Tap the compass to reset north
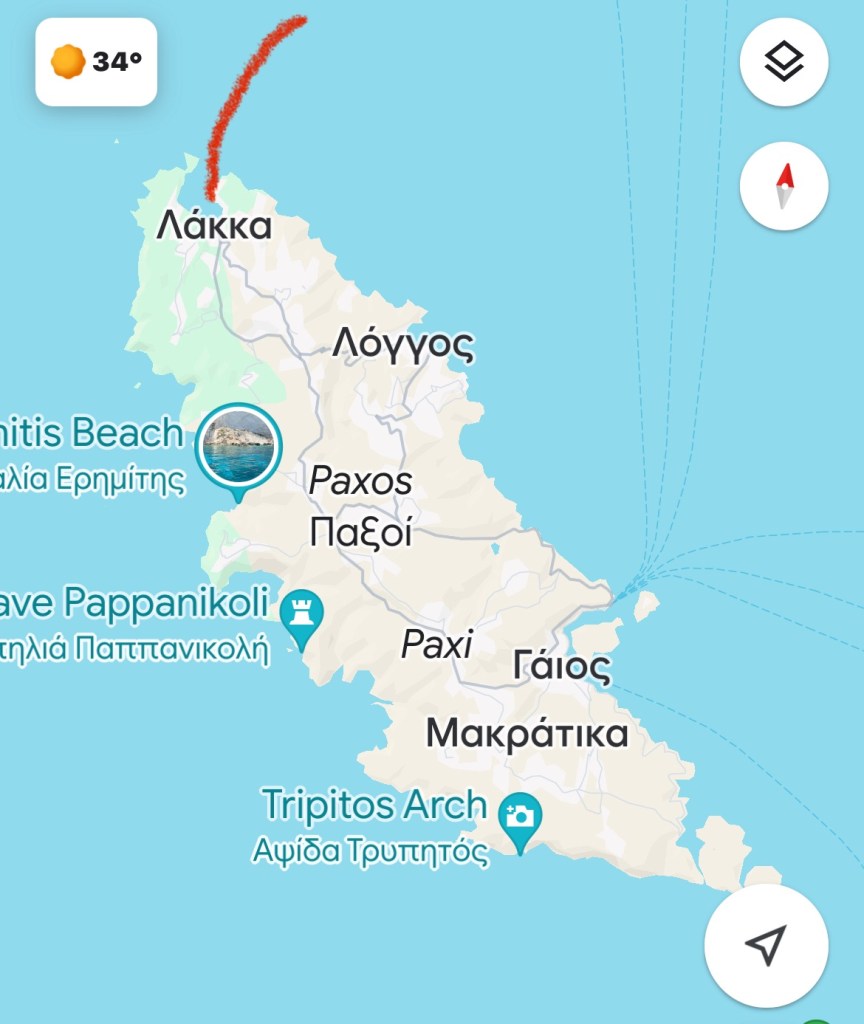This screenshot has height=1024, width=864. pyautogui.click(x=784, y=186)
